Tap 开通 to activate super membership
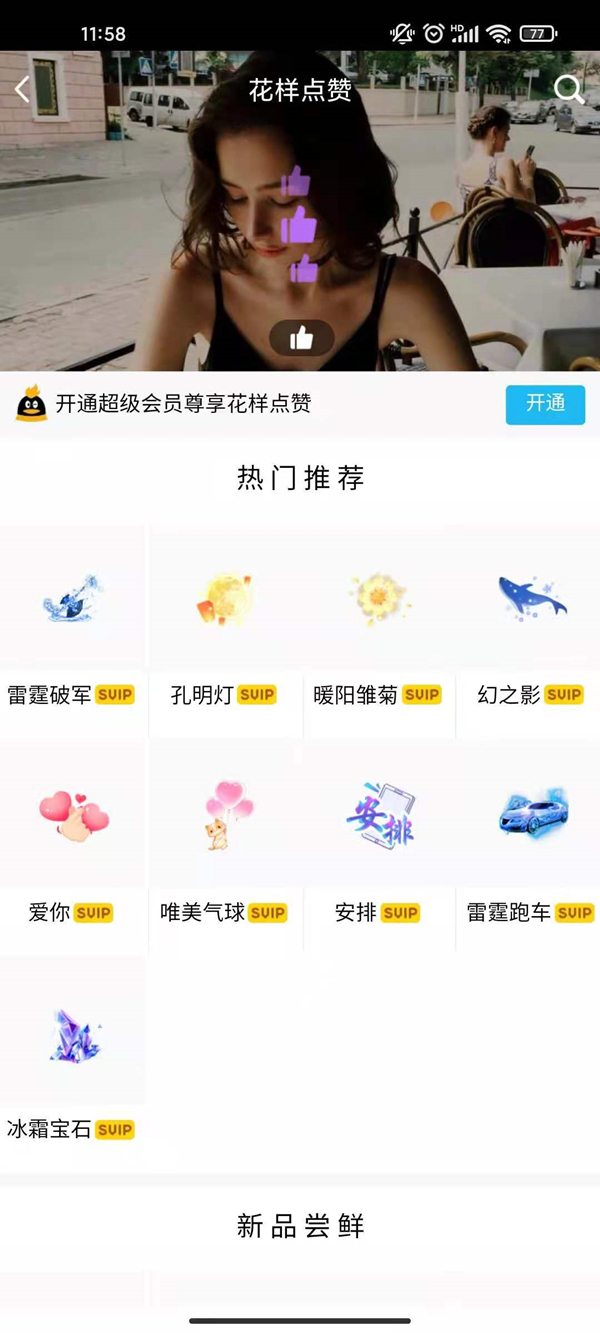 [x=545, y=404]
